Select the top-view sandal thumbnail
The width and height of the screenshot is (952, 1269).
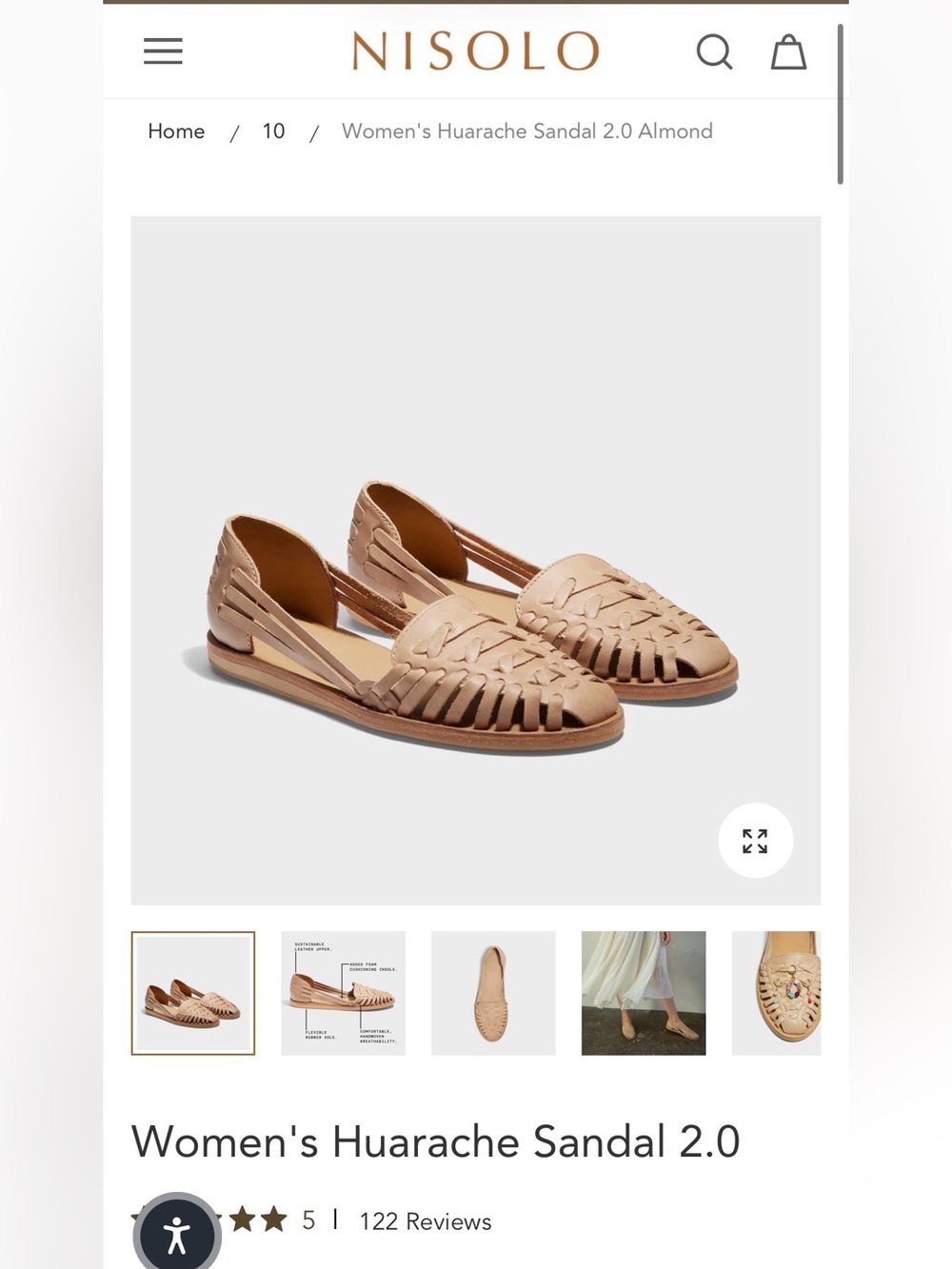492,993
